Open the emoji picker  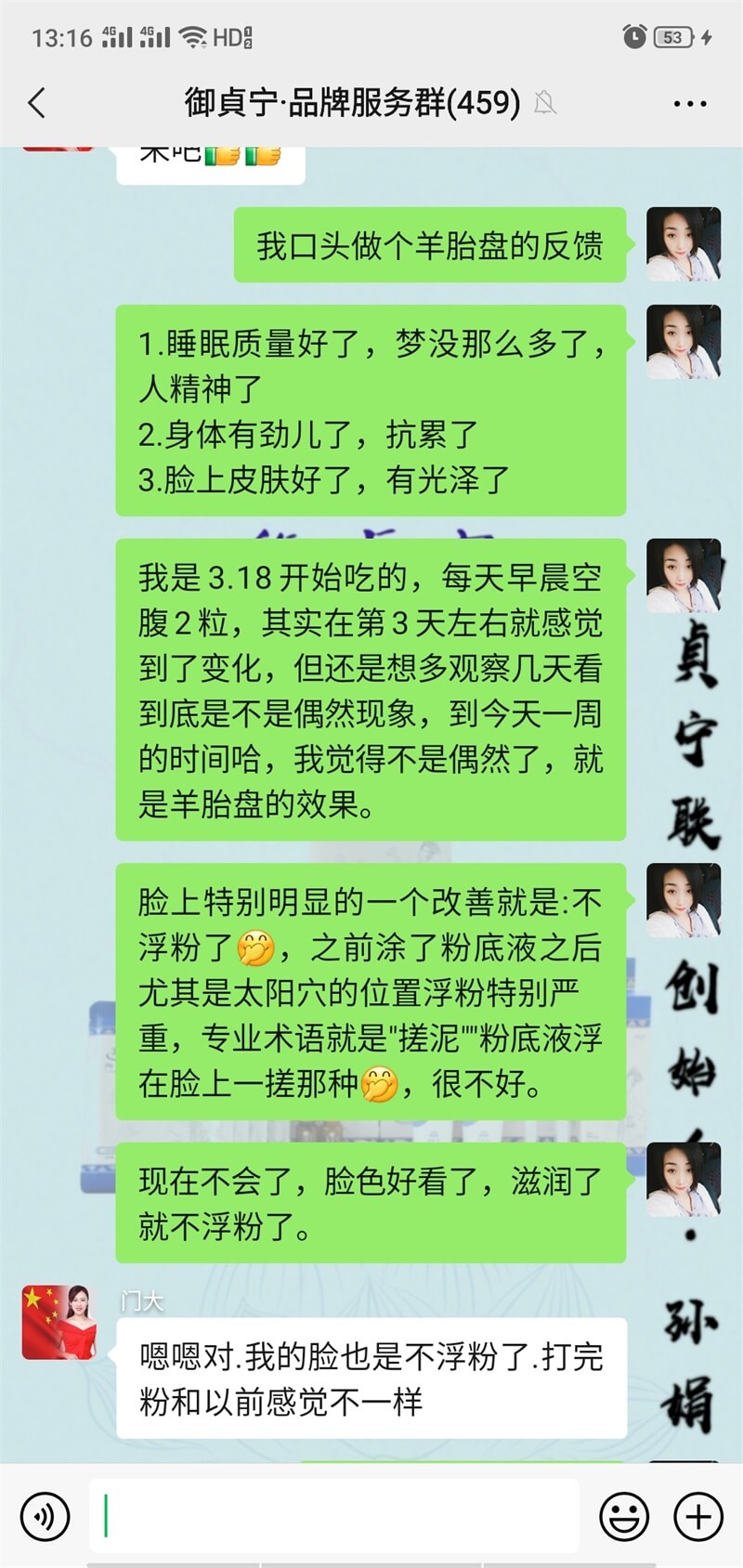point(624,1517)
